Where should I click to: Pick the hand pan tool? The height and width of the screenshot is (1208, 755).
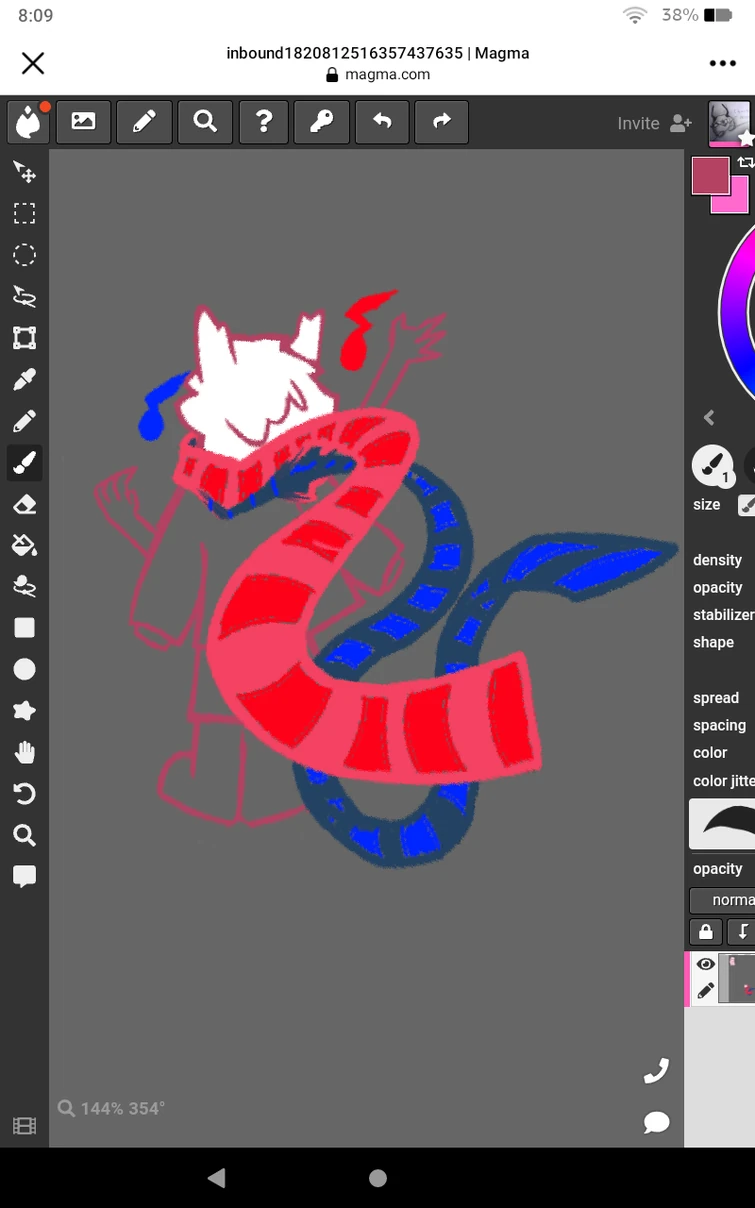(24, 752)
